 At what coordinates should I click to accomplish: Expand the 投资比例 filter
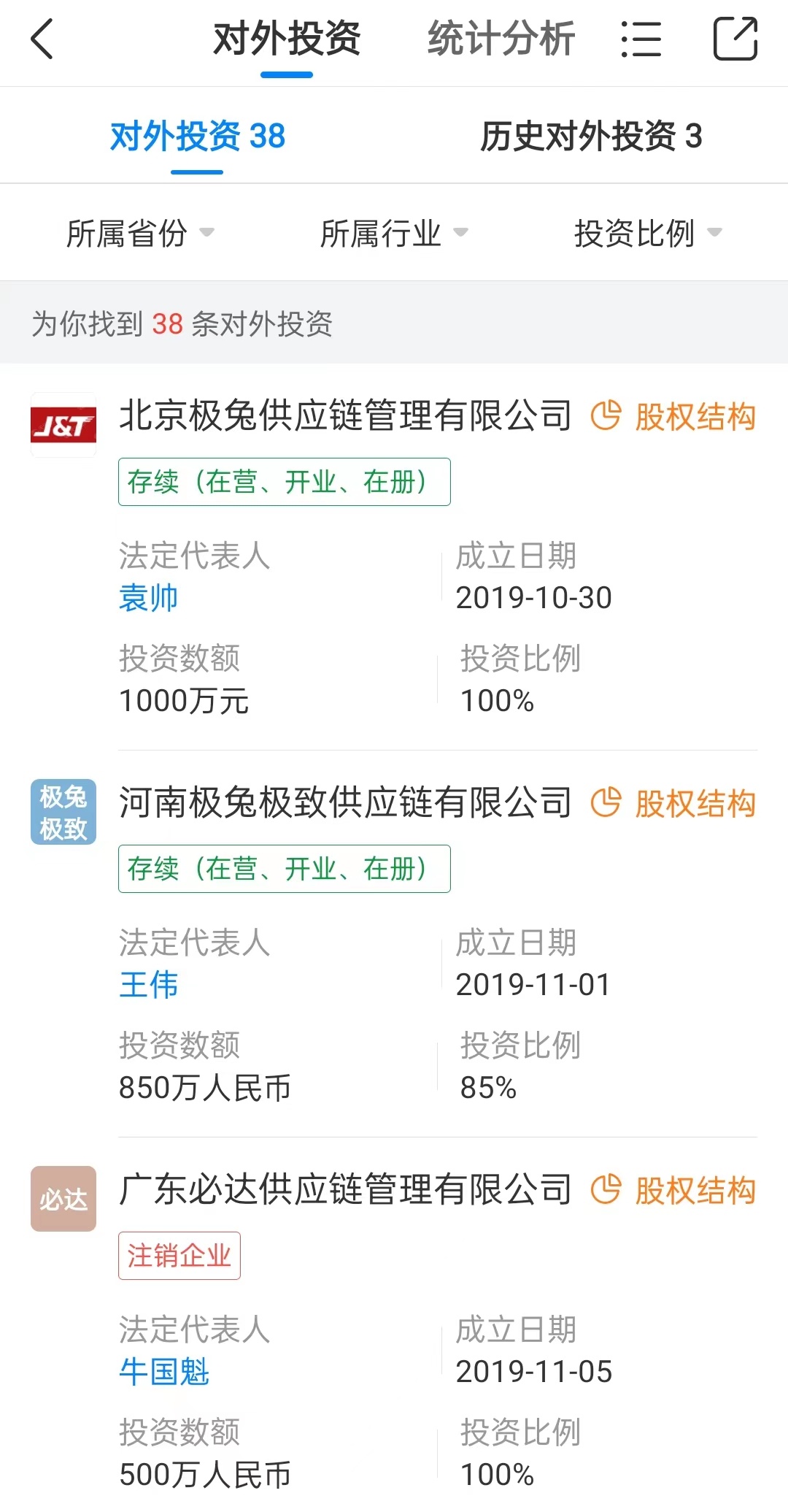(x=648, y=234)
